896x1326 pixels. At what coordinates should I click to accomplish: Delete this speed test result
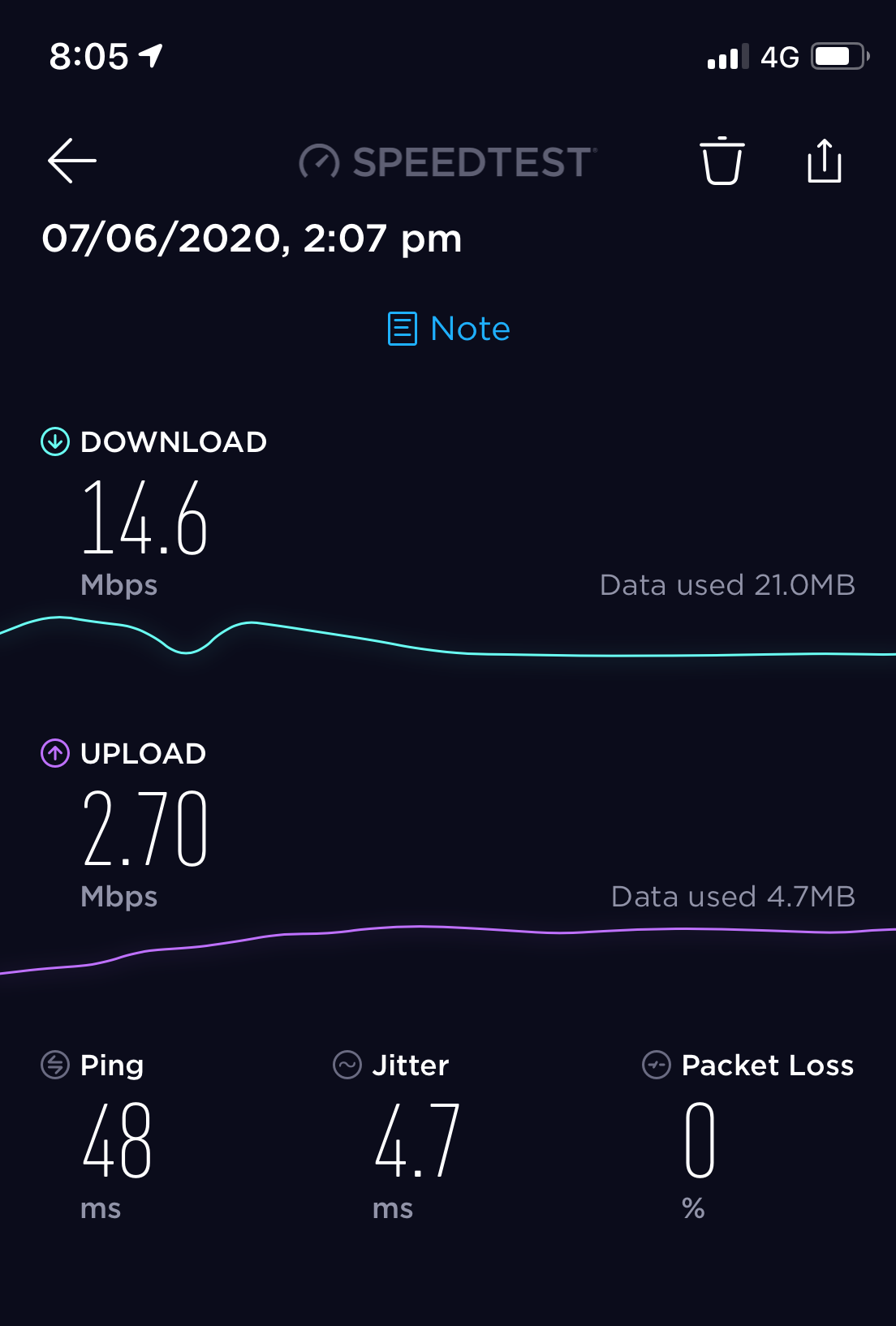[x=722, y=161]
